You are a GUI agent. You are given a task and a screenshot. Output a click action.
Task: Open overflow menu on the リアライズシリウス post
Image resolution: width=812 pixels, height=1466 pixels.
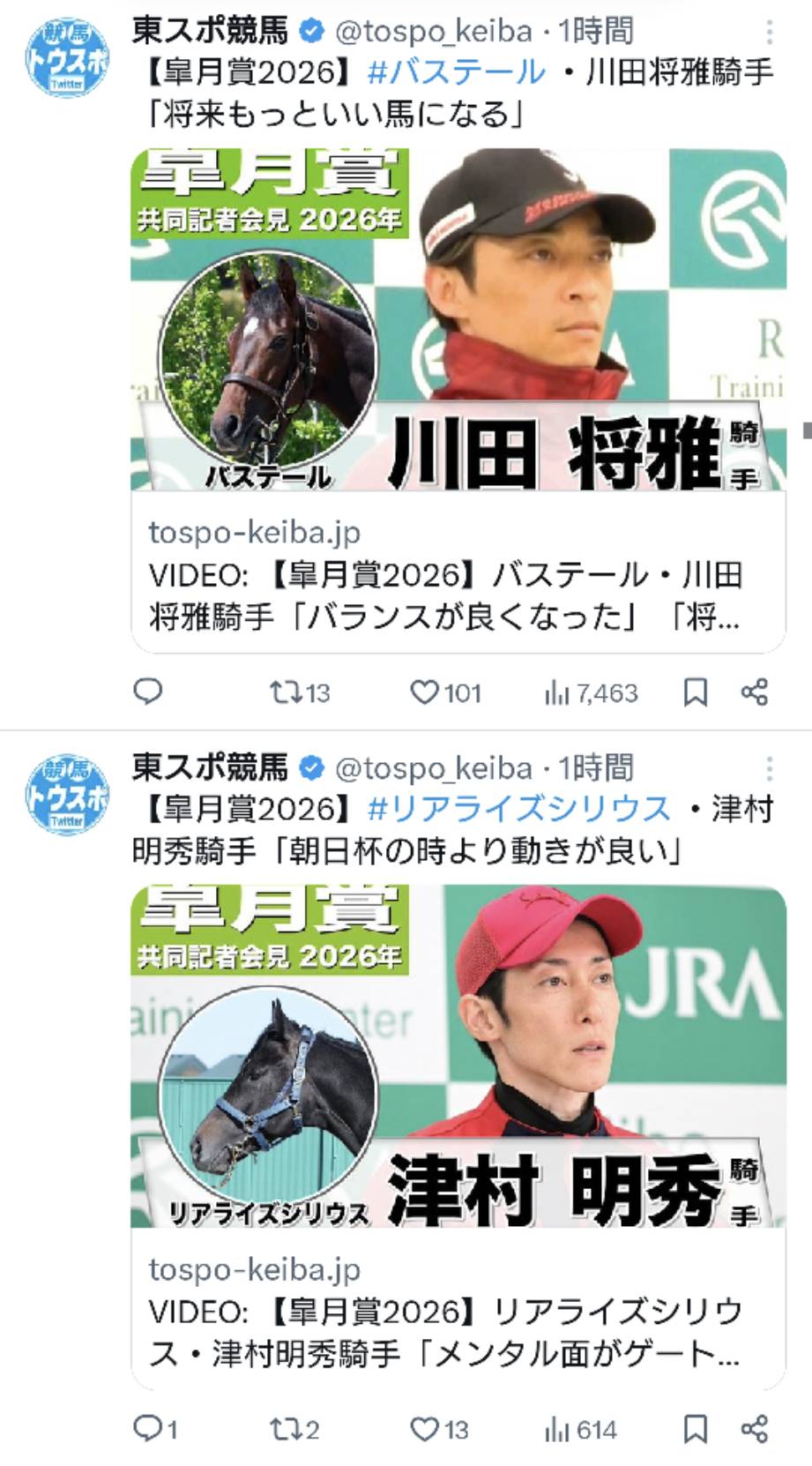(x=769, y=769)
